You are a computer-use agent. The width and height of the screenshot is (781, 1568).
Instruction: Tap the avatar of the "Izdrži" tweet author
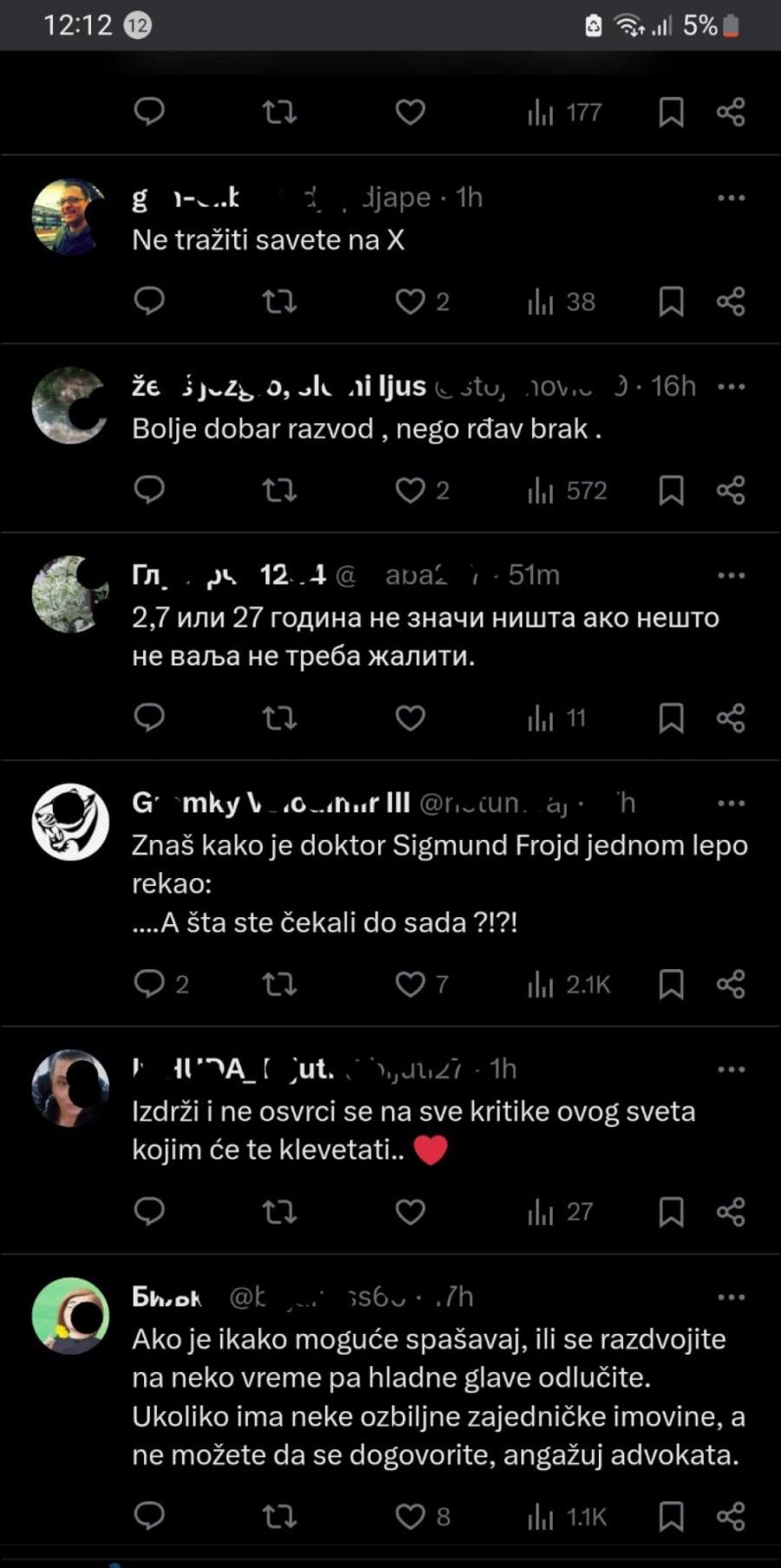pyautogui.click(x=69, y=1087)
